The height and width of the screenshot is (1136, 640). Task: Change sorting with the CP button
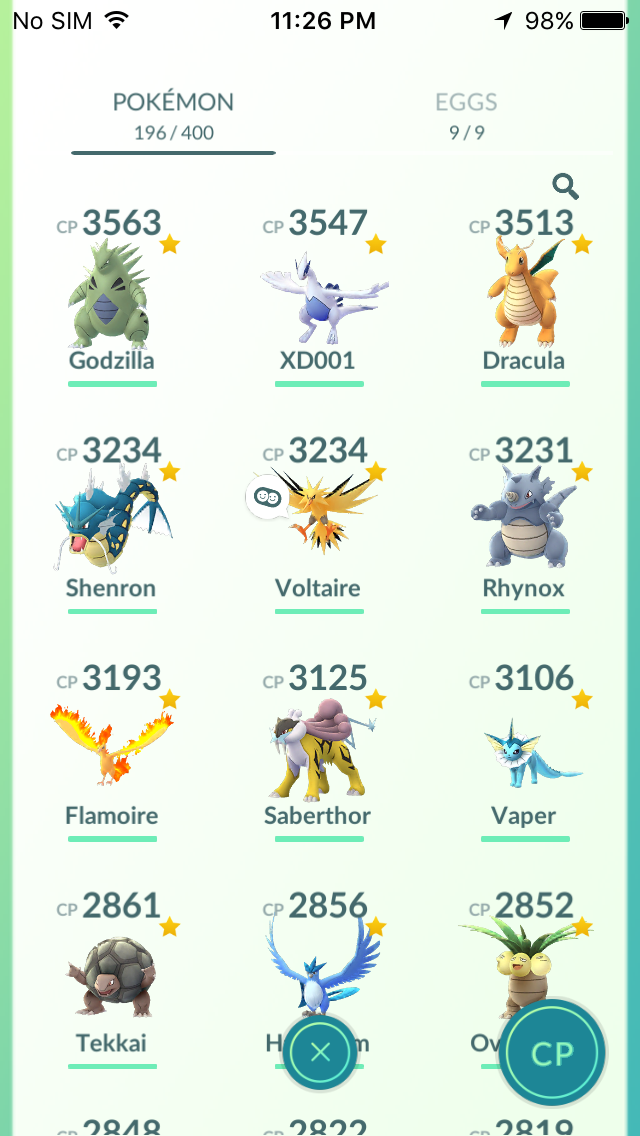[553, 1052]
